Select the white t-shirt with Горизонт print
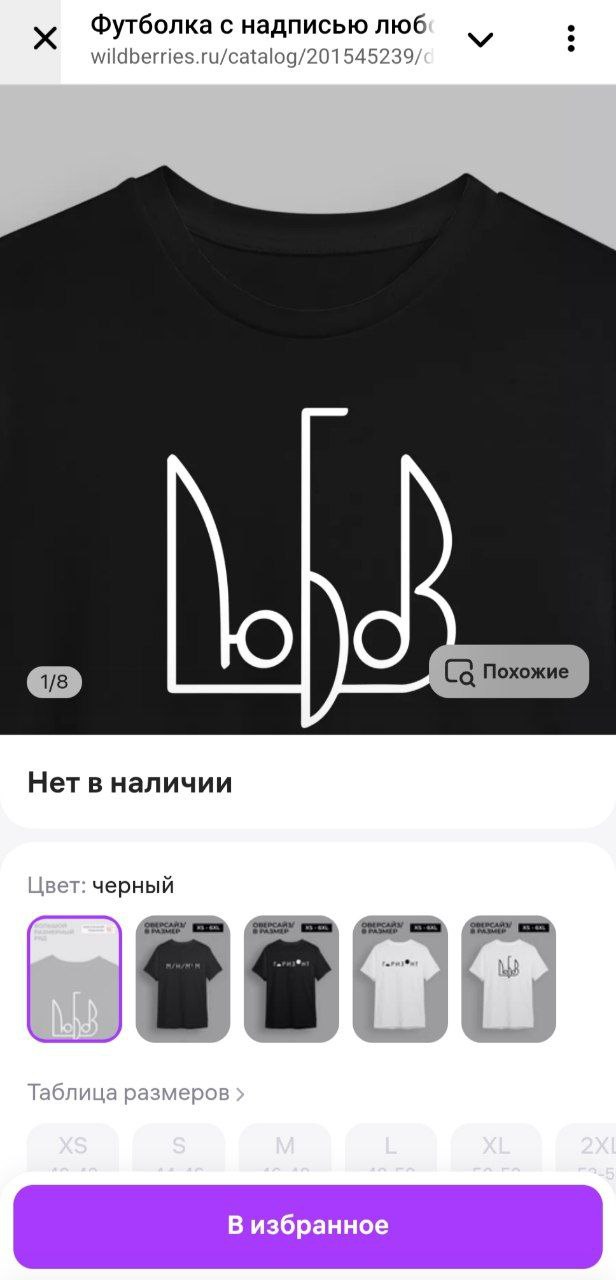This screenshot has height=1280, width=616. pos(400,979)
